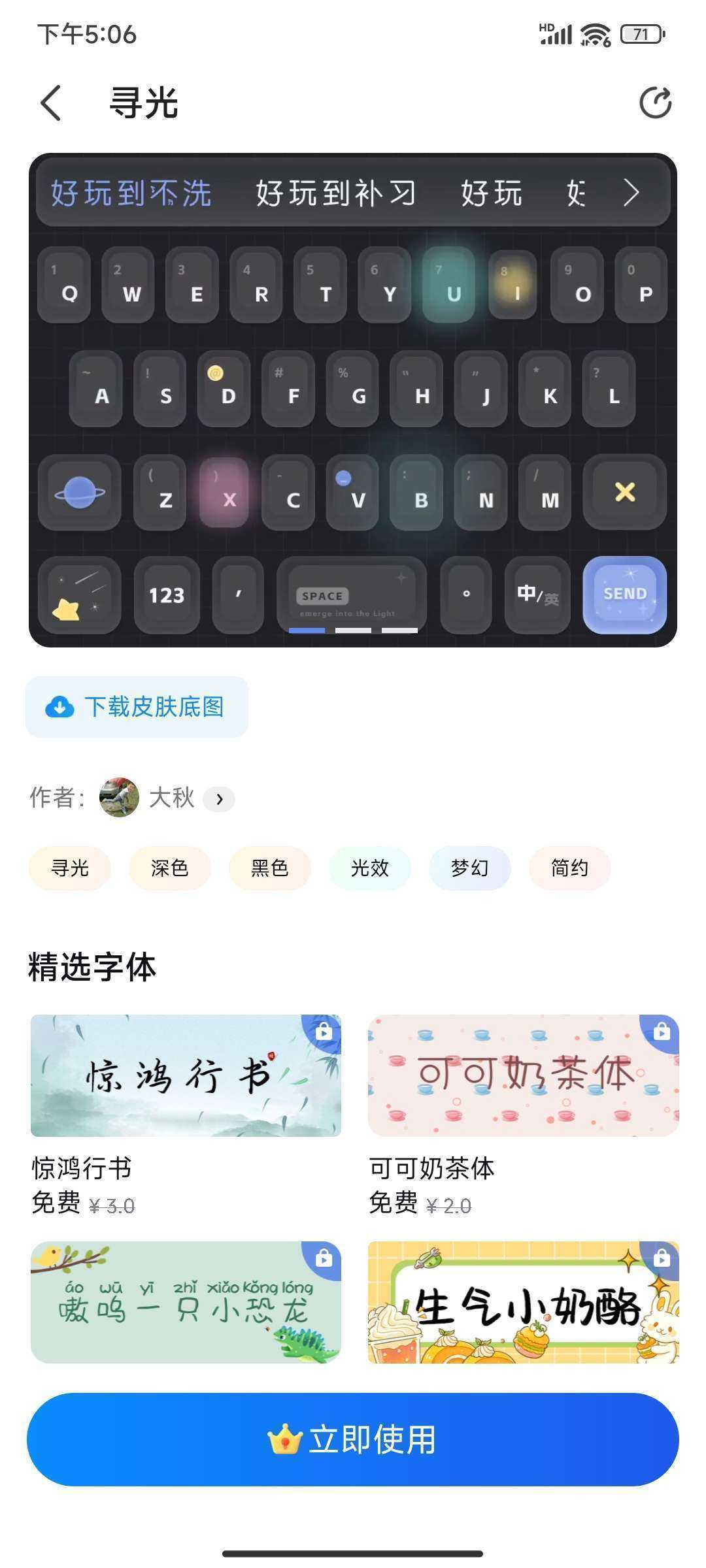Tap the 黑色 tag chip
This screenshot has height=1568, width=706.
coord(270,868)
